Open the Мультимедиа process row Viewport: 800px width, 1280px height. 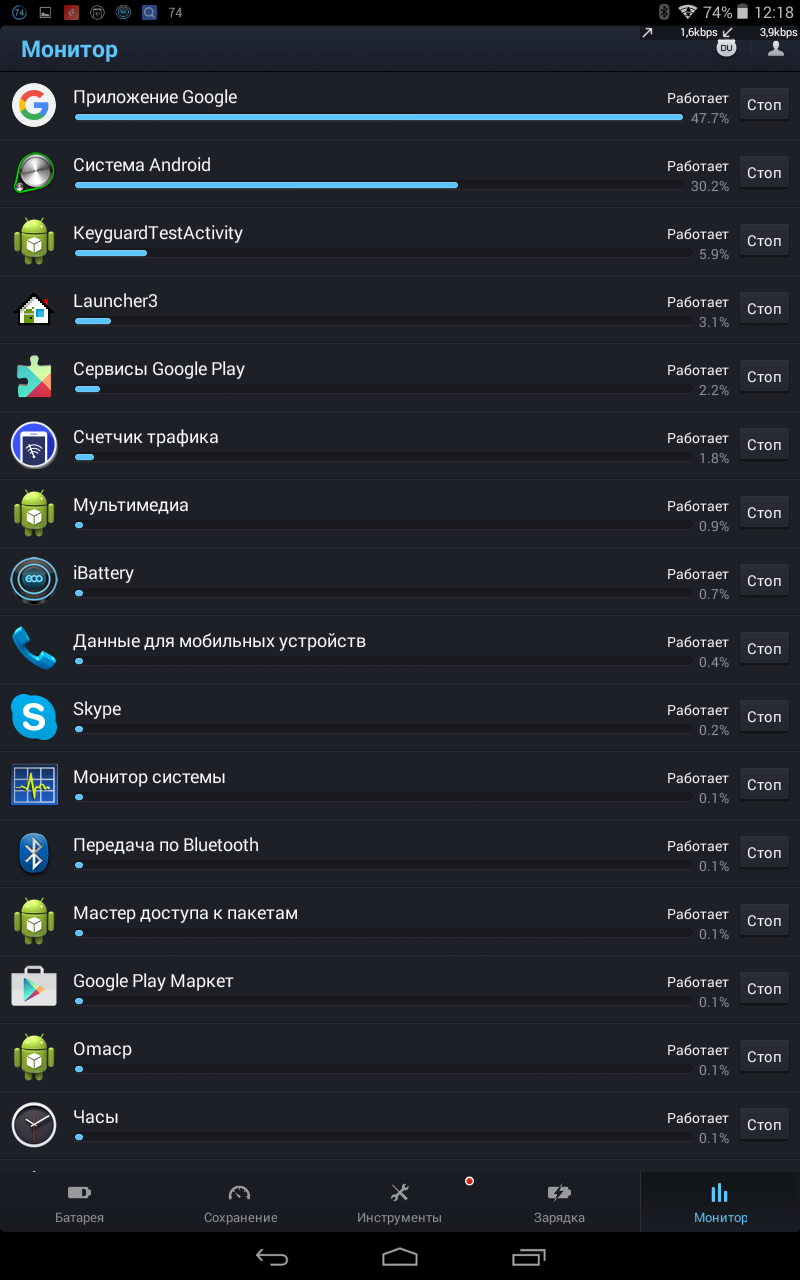[350, 513]
